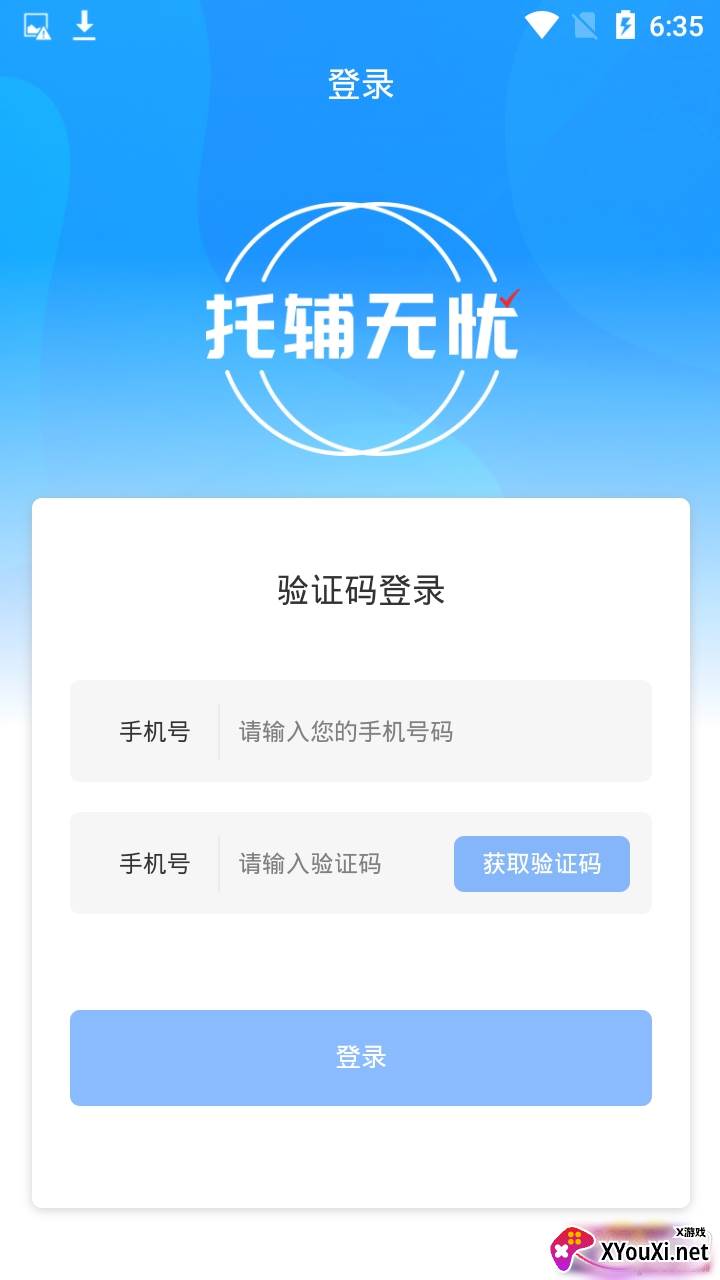Tap the 获取验证码 button
This screenshot has width=720, height=1280.
(541, 864)
